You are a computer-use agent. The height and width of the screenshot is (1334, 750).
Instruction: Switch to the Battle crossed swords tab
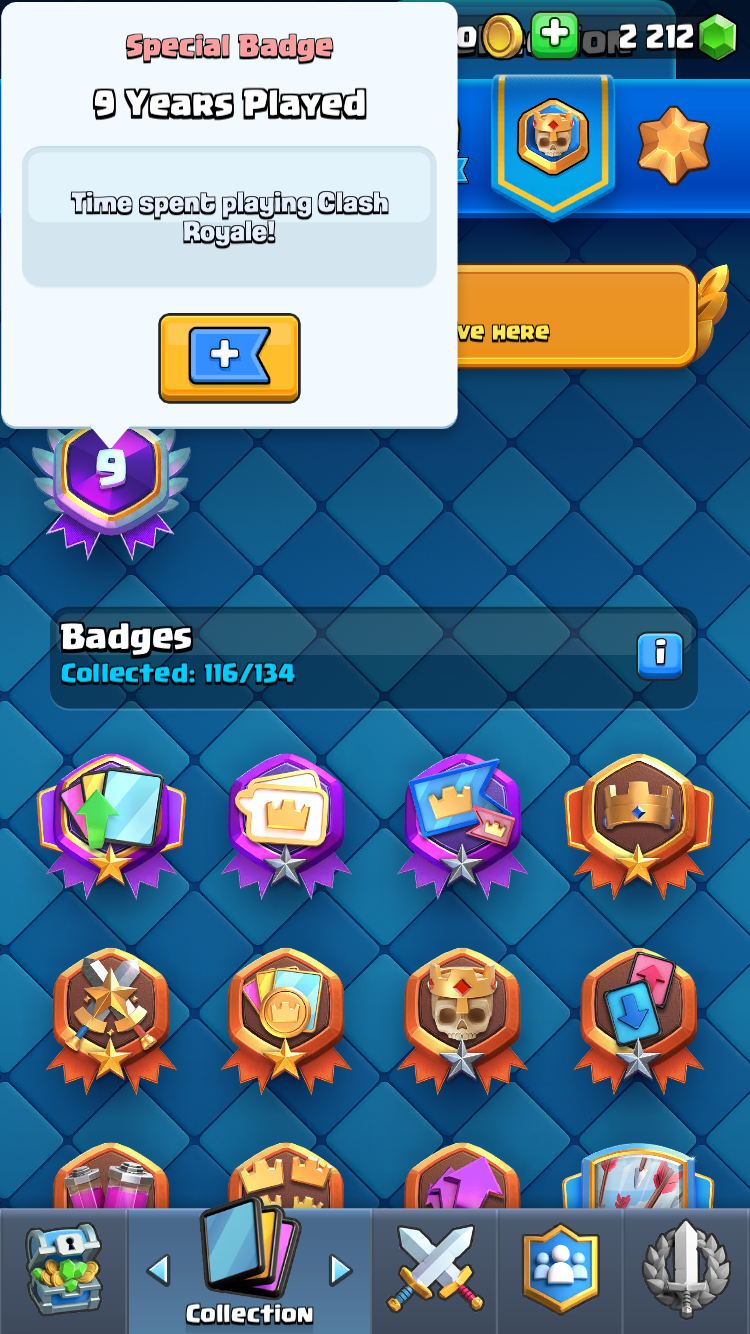(435, 1269)
